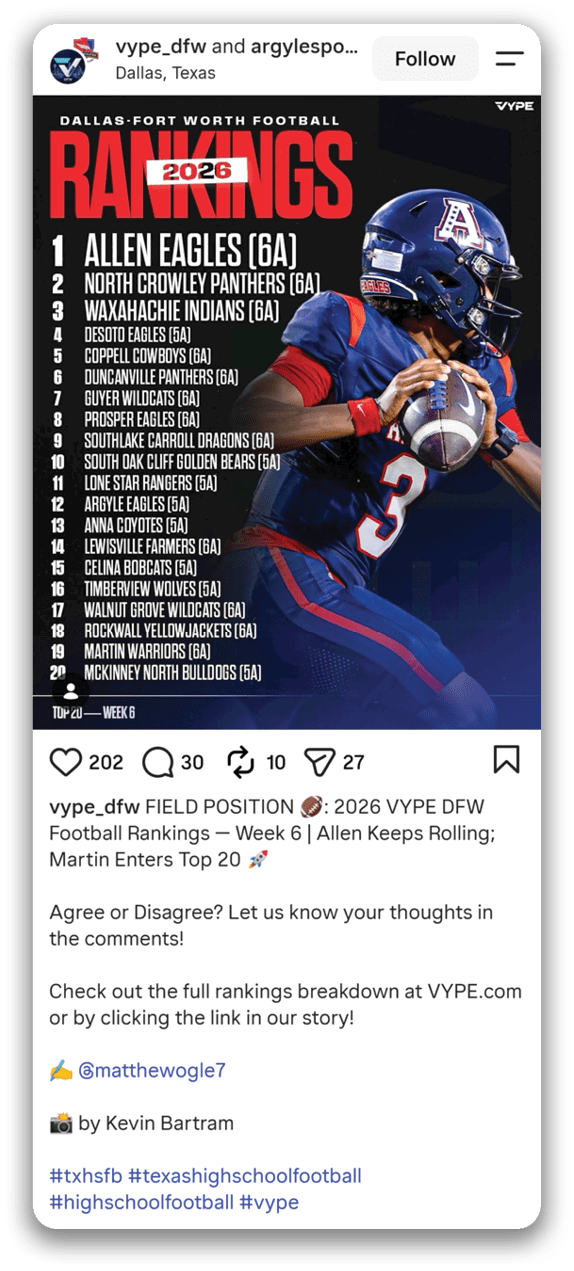The height and width of the screenshot is (1271, 574).
Task: Open the post options menu
Action: [x=509, y=59]
